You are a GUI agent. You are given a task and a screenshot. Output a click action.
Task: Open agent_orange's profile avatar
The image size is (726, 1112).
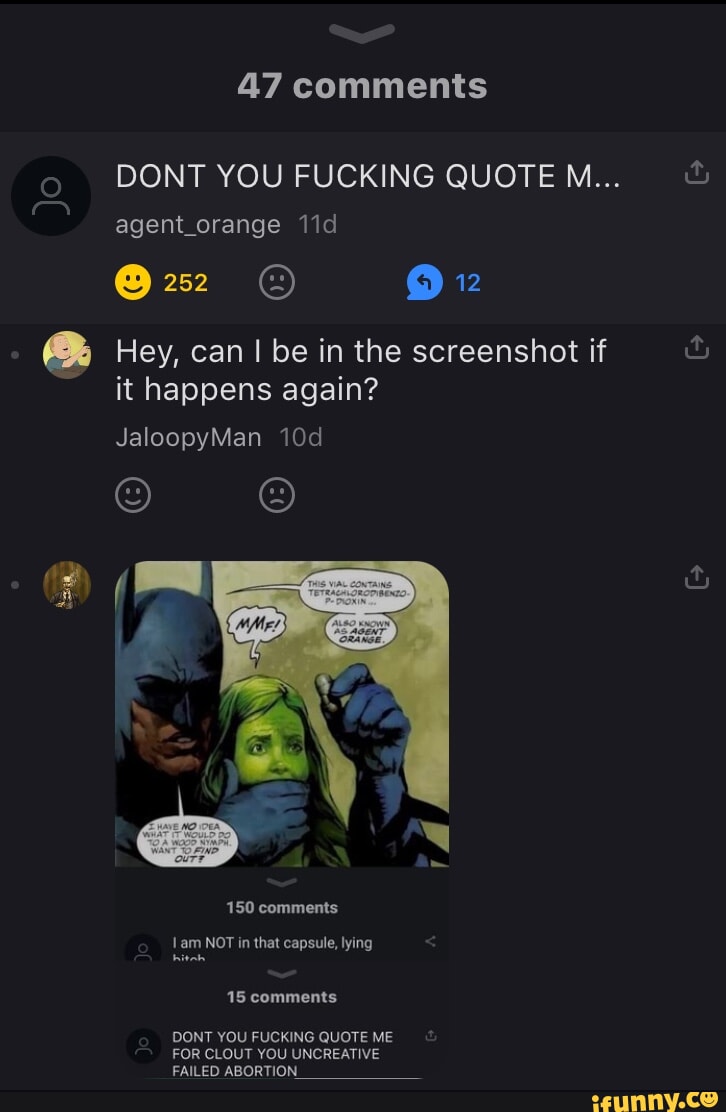[51, 195]
